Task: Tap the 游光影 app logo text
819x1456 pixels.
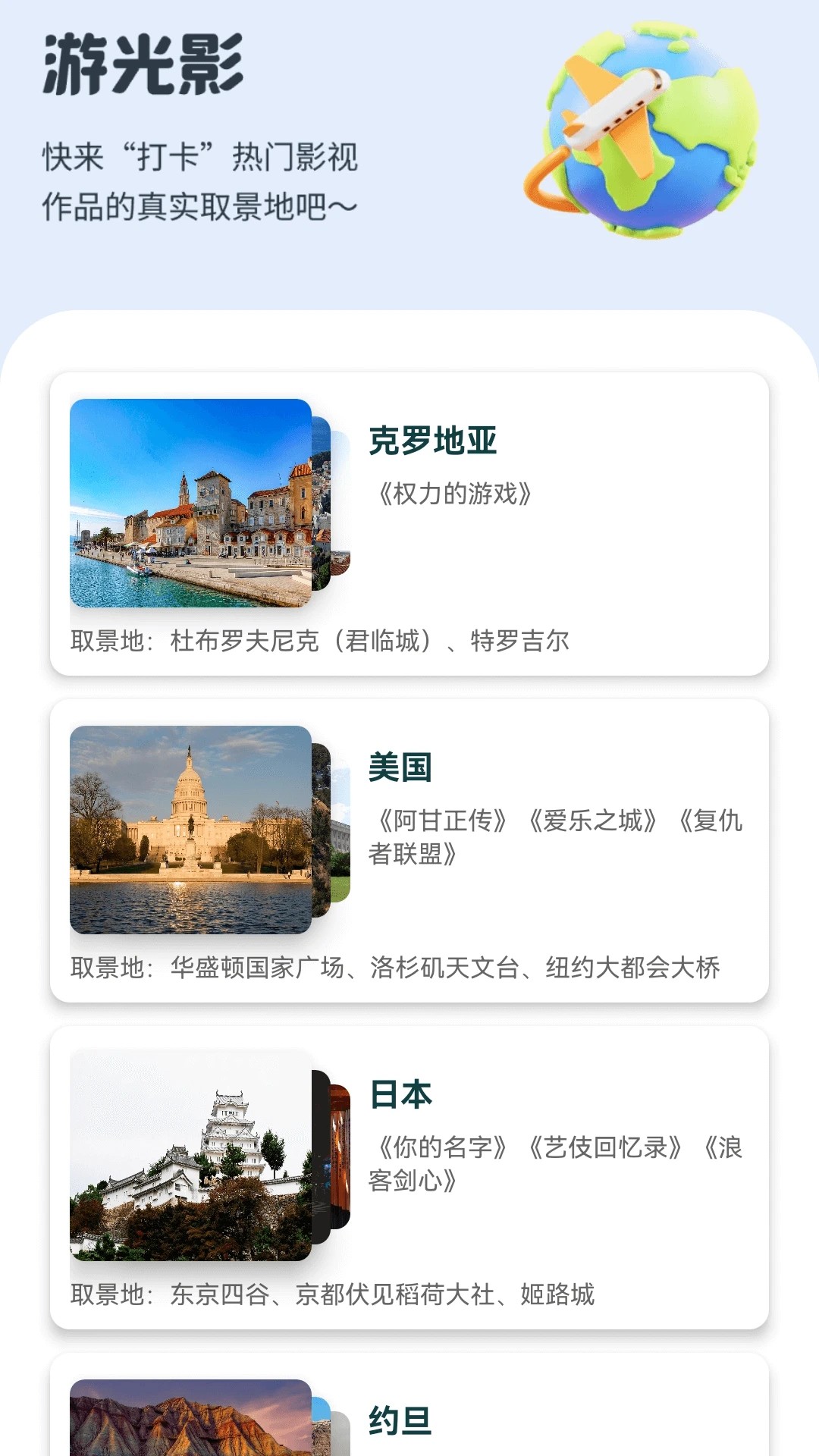Action: click(x=140, y=64)
